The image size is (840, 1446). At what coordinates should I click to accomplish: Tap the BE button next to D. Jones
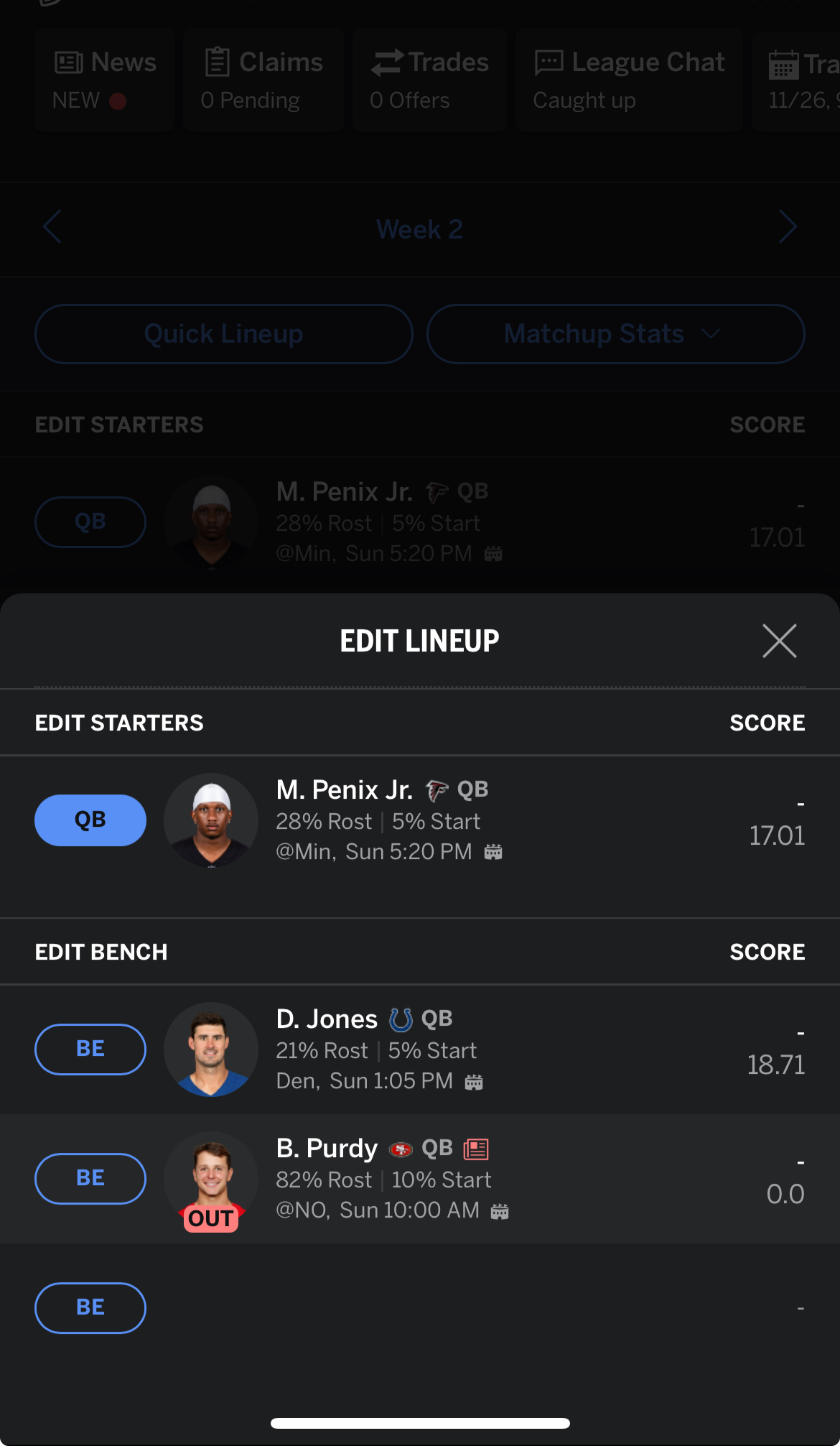click(90, 1049)
